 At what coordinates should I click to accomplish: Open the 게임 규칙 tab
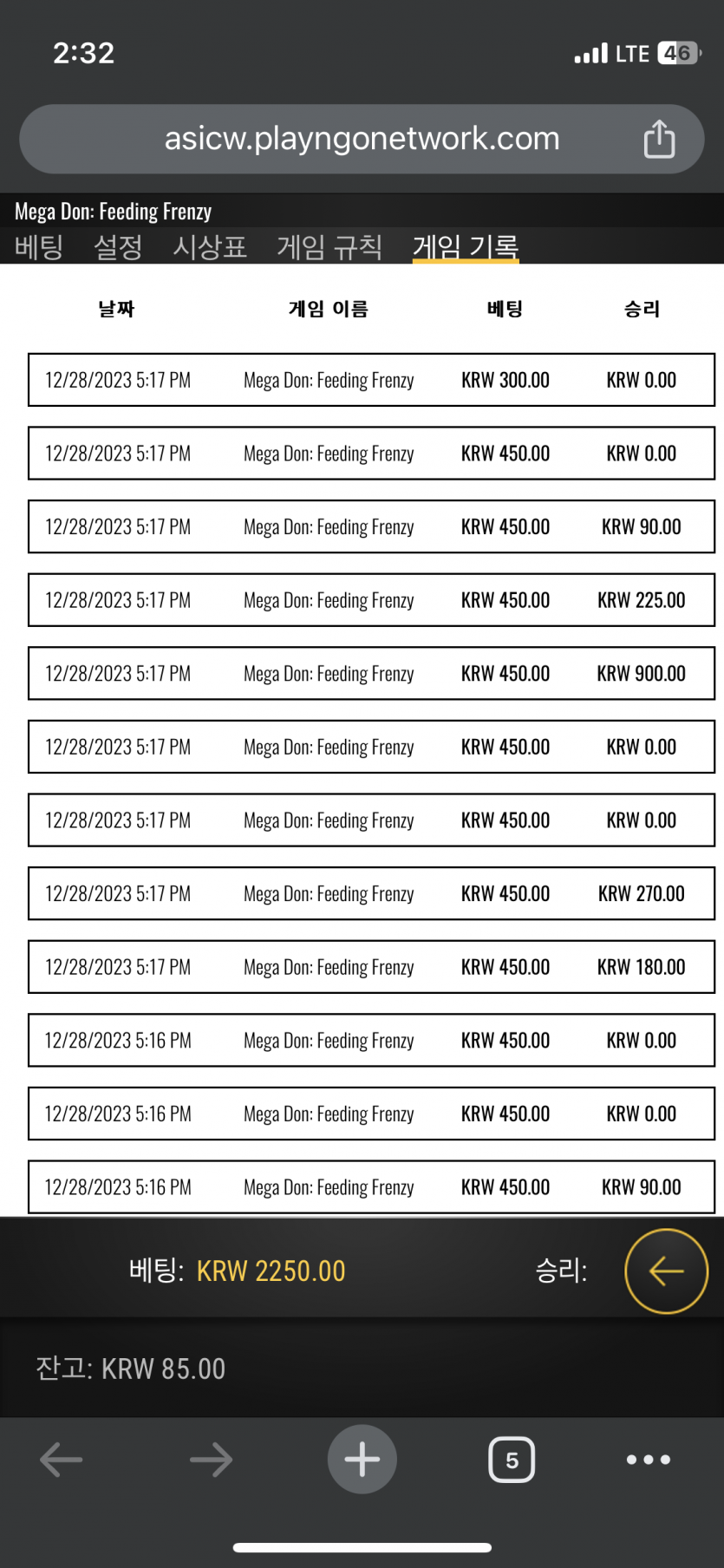click(x=329, y=247)
